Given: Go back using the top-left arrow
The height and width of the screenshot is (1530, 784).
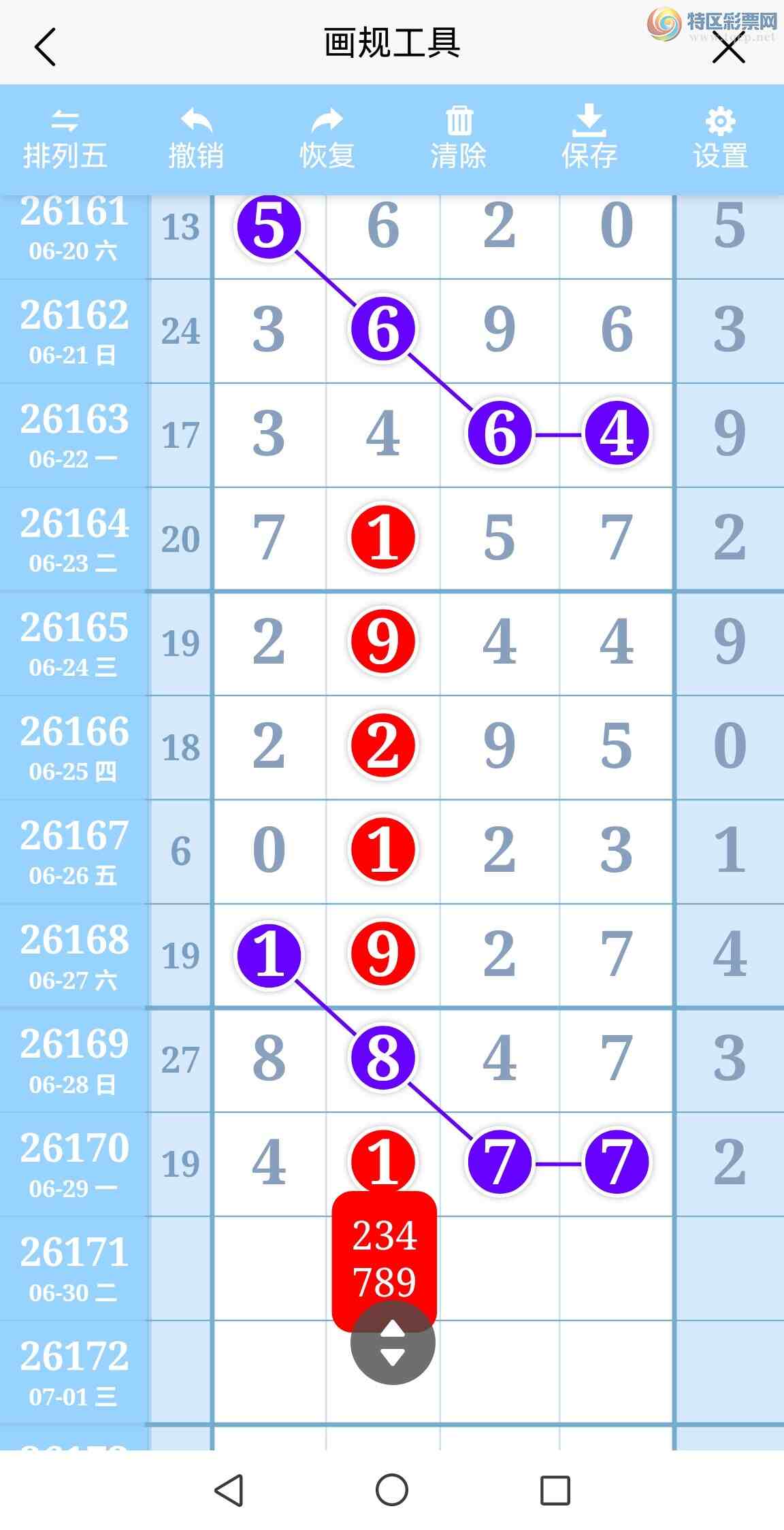Looking at the screenshot, I should pos(45,47).
